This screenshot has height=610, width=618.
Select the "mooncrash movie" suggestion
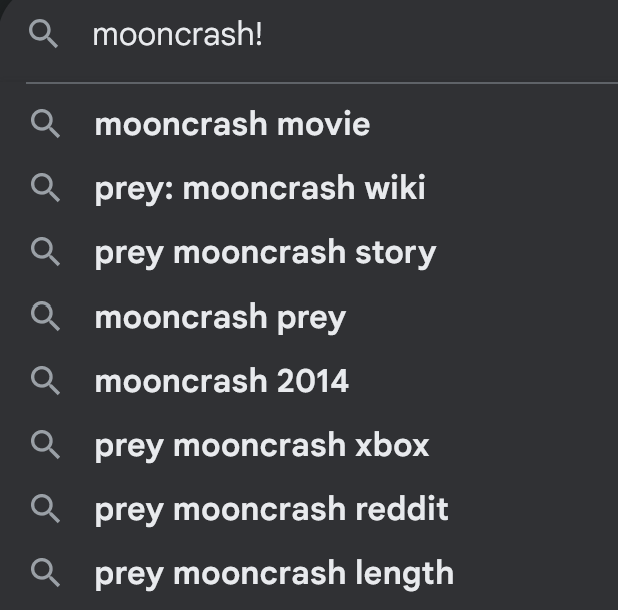(x=232, y=125)
